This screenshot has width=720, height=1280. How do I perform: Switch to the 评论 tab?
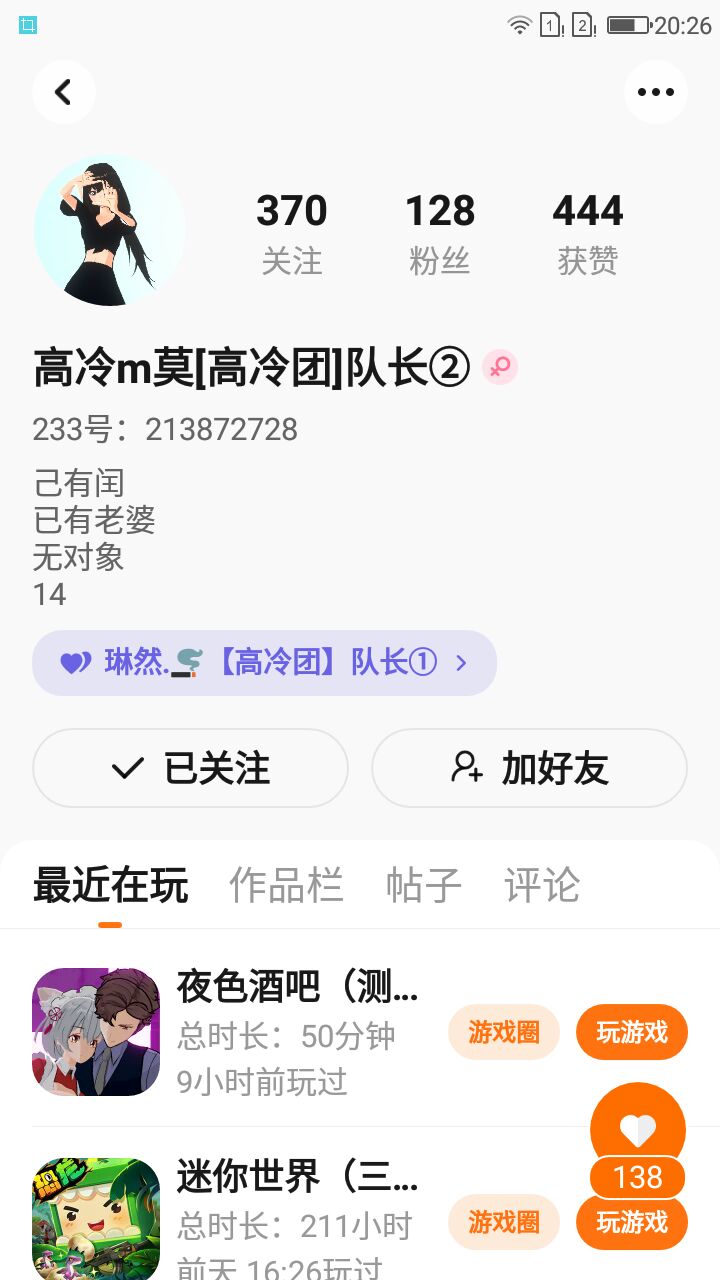pyautogui.click(x=542, y=885)
